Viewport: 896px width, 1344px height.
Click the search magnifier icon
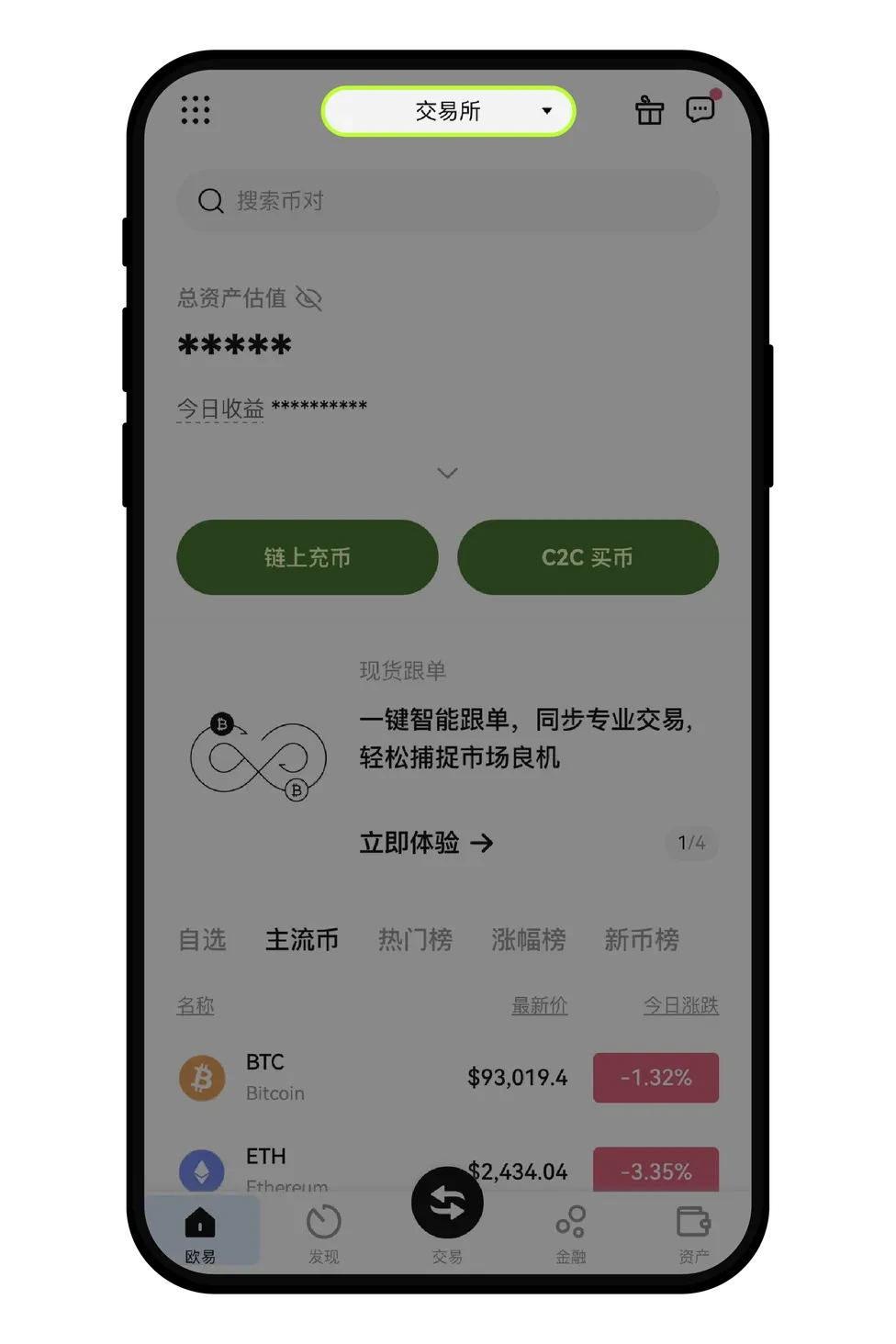[x=210, y=200]
